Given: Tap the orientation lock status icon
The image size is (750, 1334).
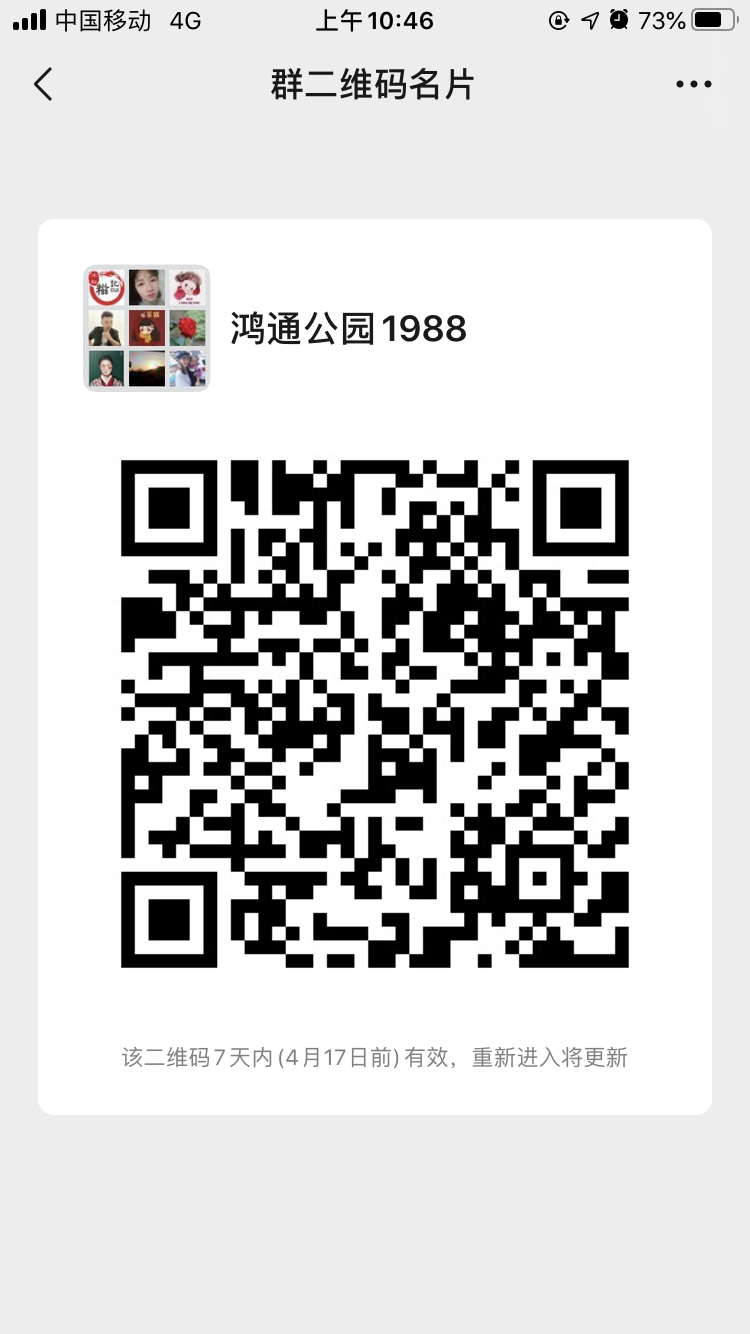Looking at the screenshot, I should (558, 19).
